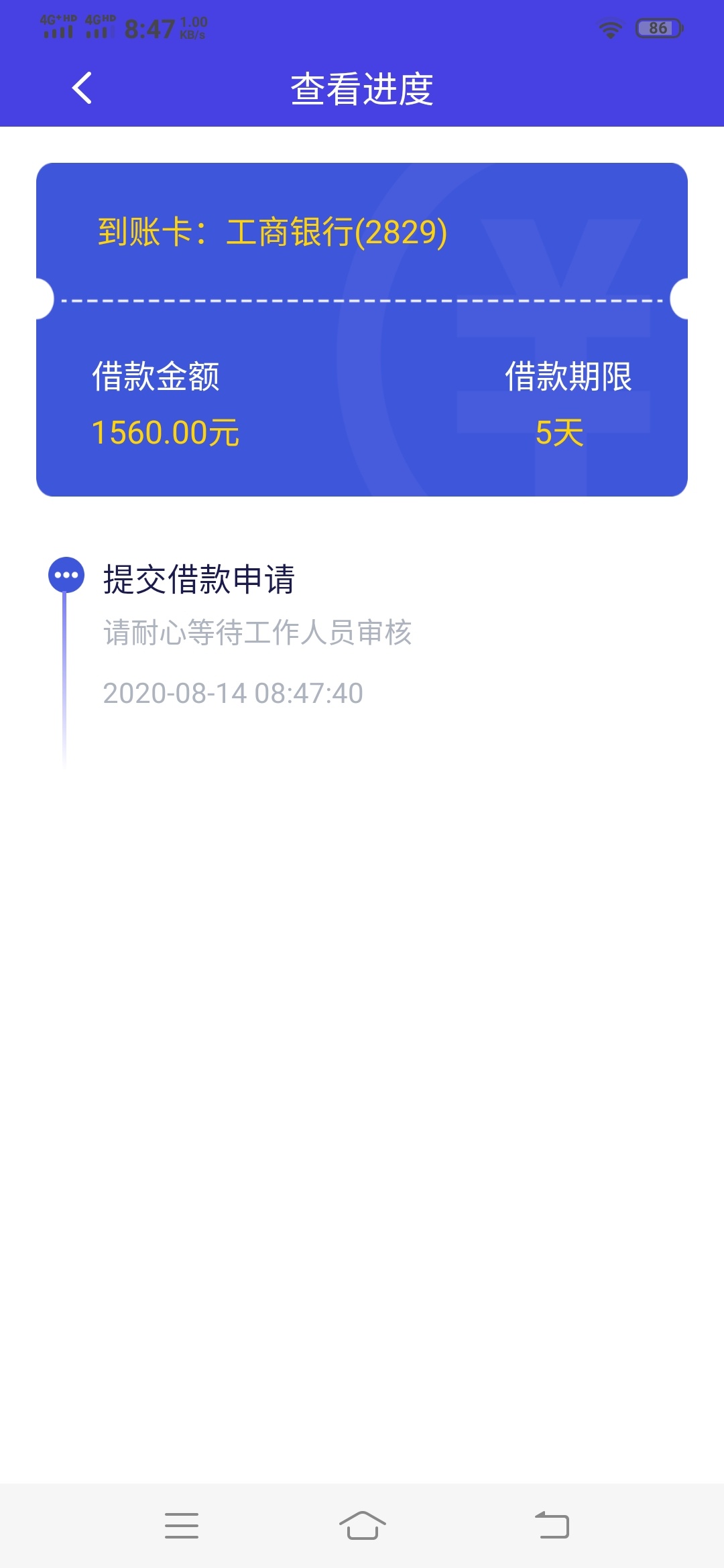
Task: Go to the phone's home screen
Action: (x=363, y=1525)
